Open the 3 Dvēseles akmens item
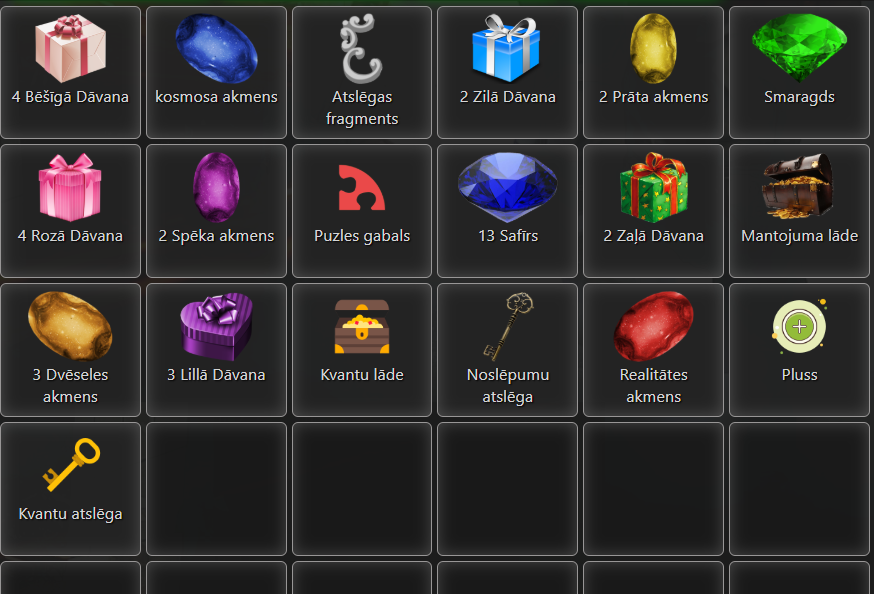 [x=70, y=350]
